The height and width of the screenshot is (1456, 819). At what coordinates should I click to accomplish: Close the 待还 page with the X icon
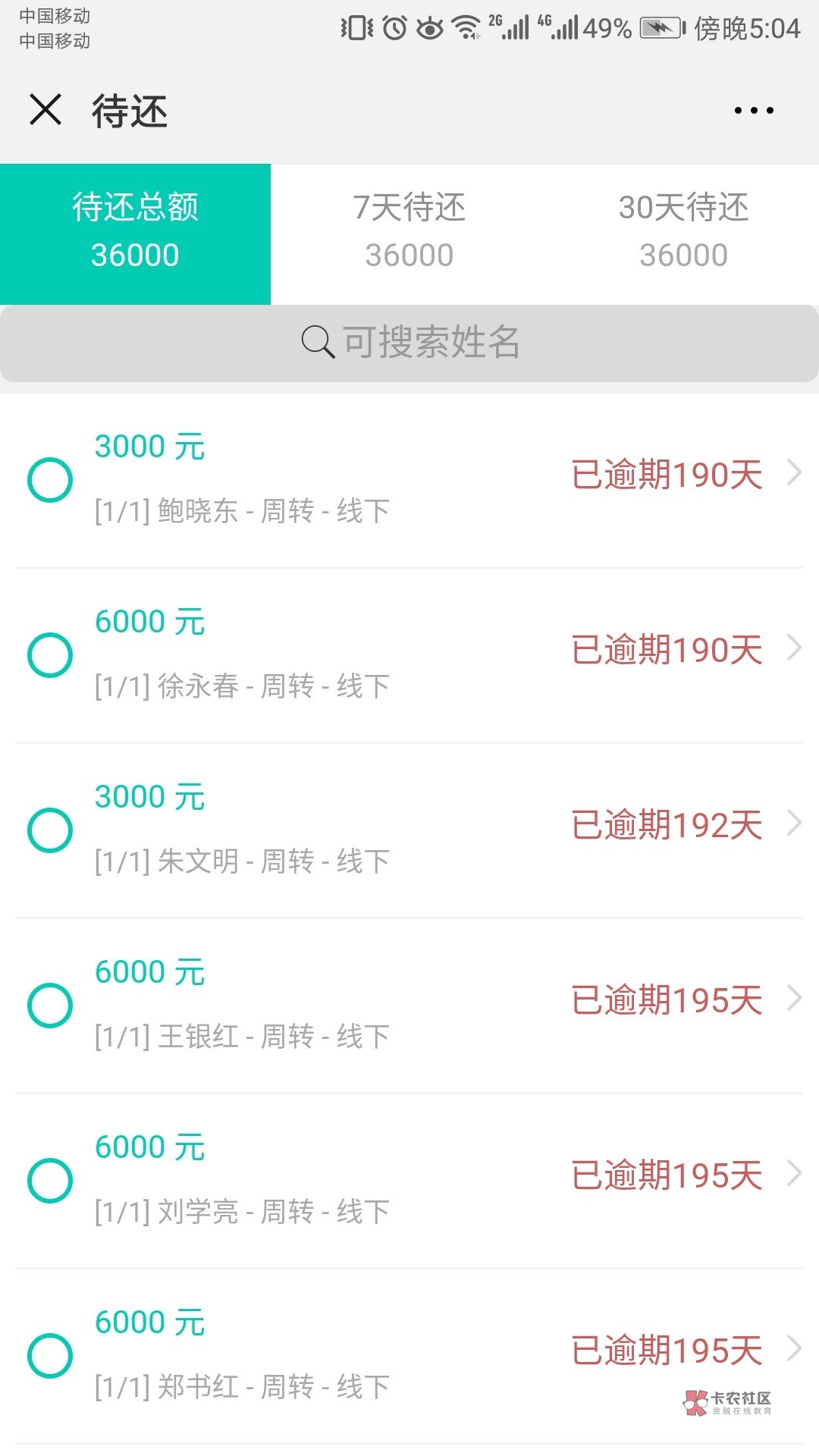click(45, 109)
